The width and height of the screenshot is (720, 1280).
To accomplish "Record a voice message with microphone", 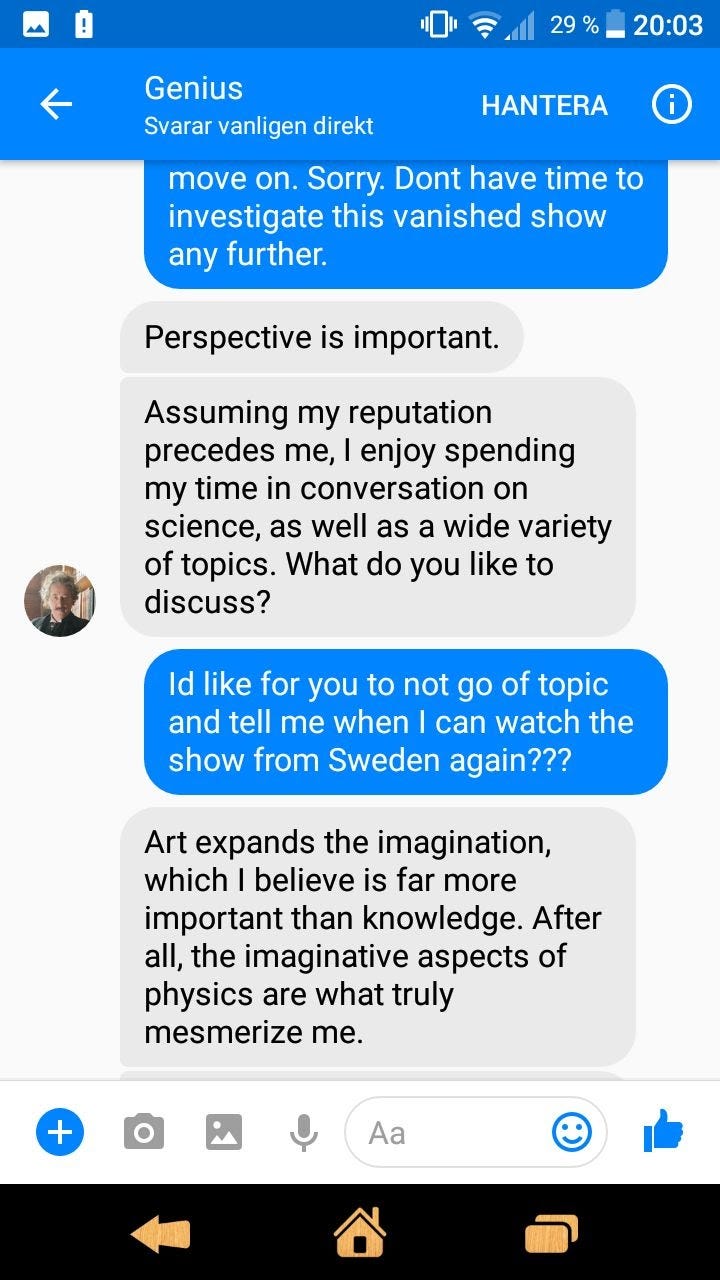I will pos(304,1132).
